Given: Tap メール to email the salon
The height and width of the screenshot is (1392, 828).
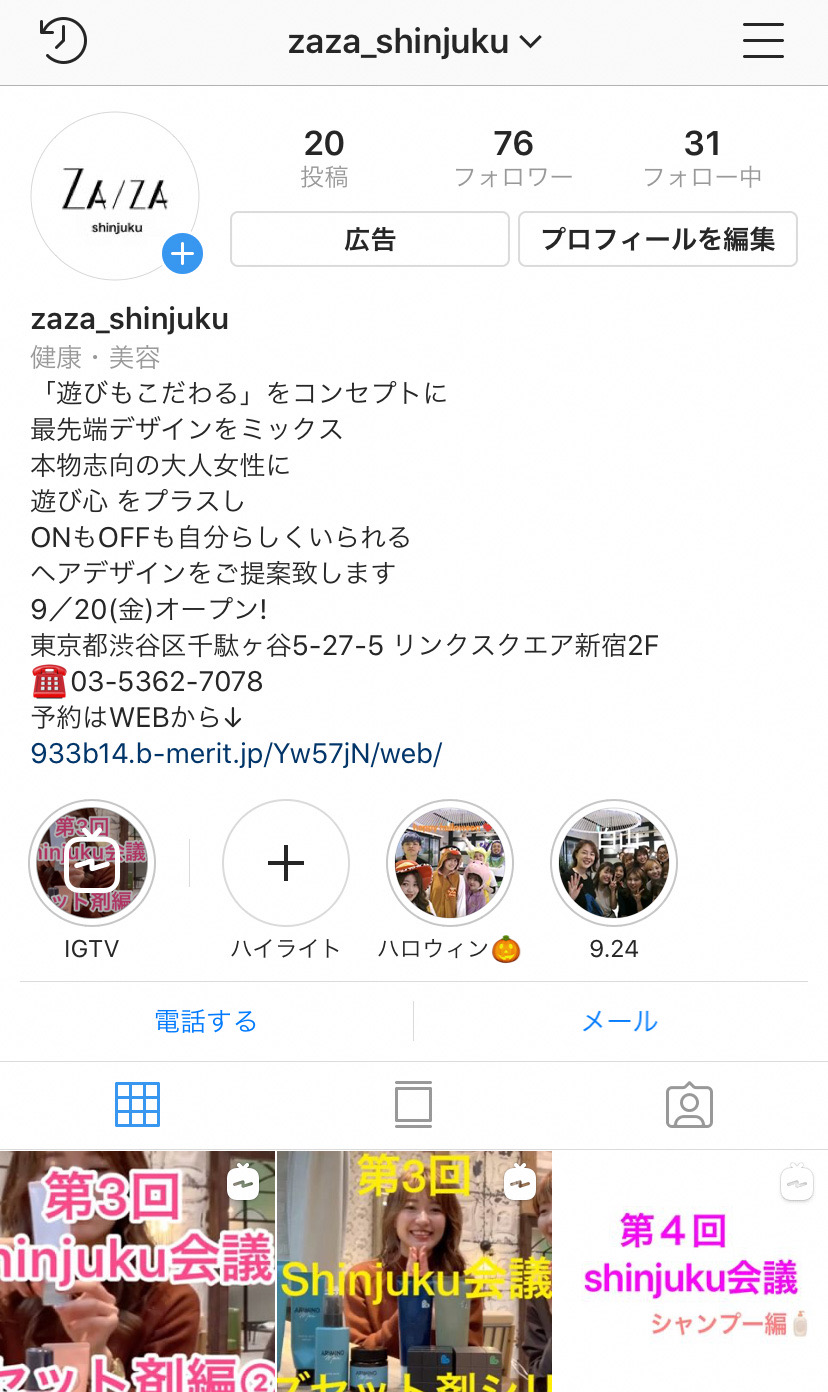Looking at the screenshot, I should (x=620, y=1021).
